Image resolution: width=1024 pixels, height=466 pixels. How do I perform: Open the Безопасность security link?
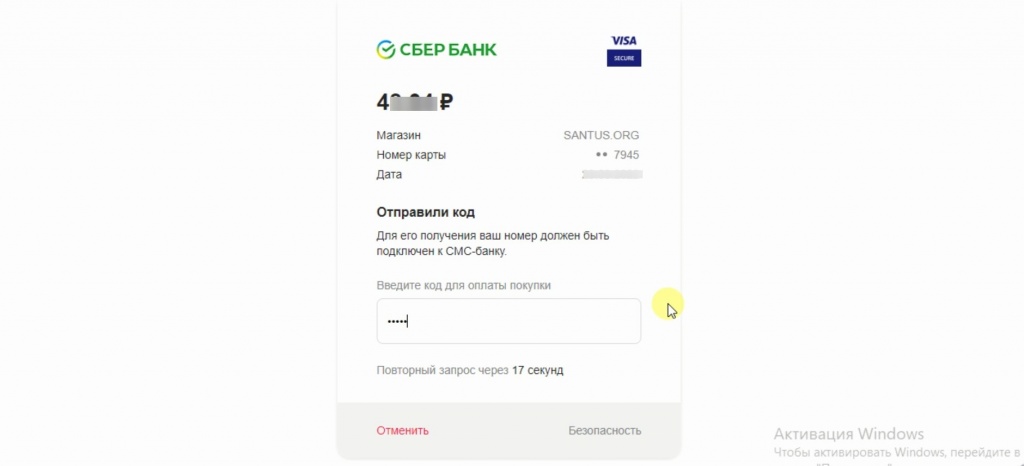coord(604,430)
